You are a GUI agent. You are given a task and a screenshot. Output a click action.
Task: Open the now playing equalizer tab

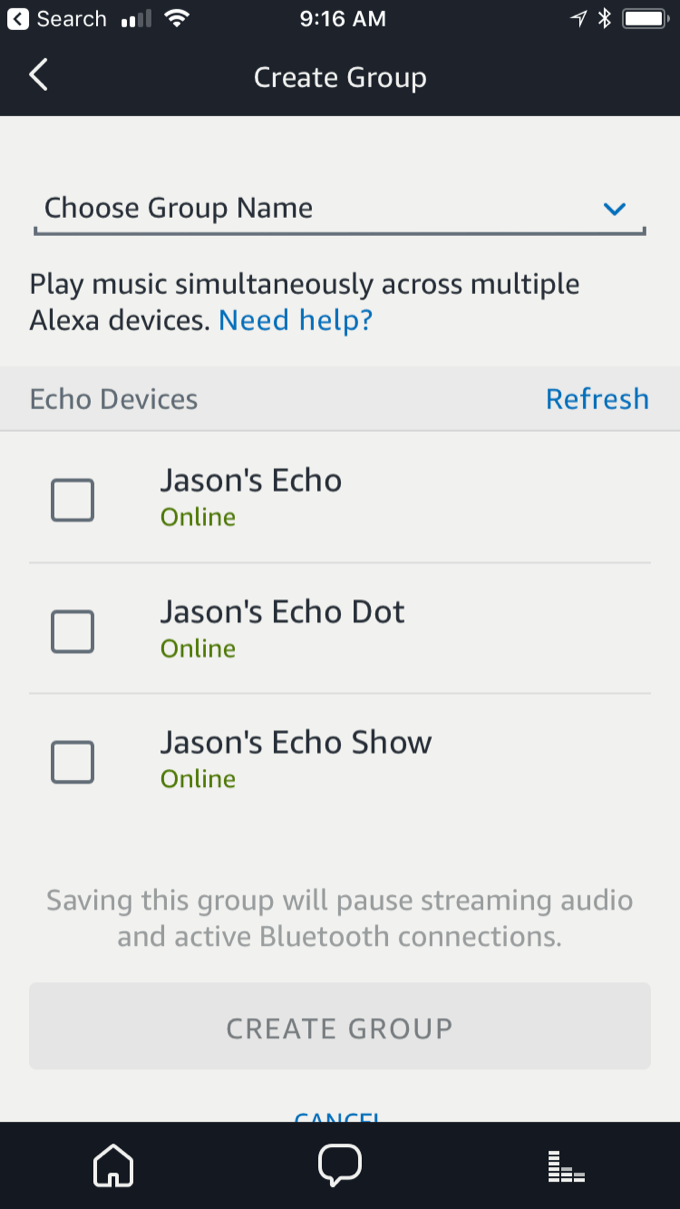(x=566, y=1166)
